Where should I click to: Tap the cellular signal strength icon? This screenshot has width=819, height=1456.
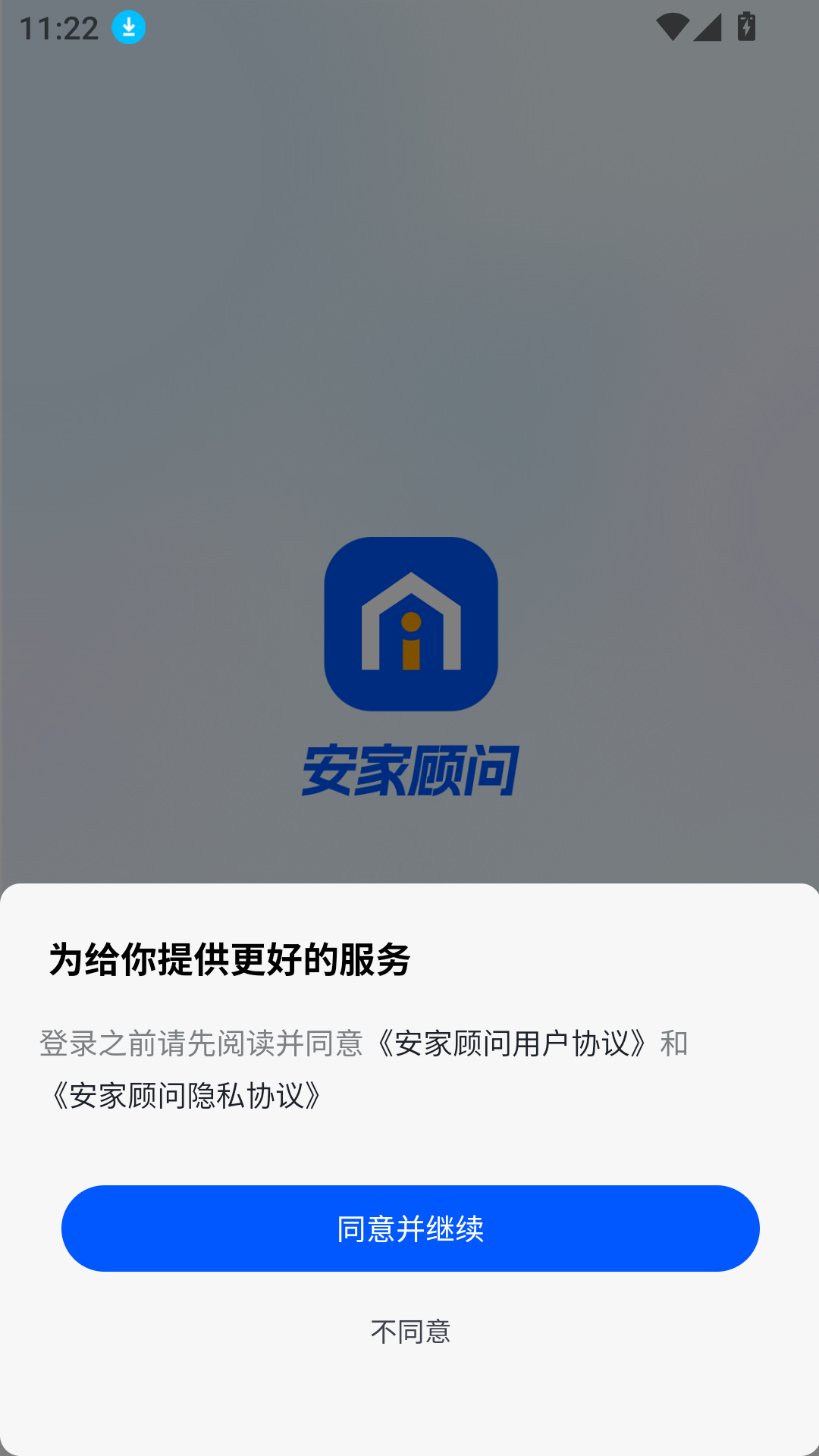point(708,26)
